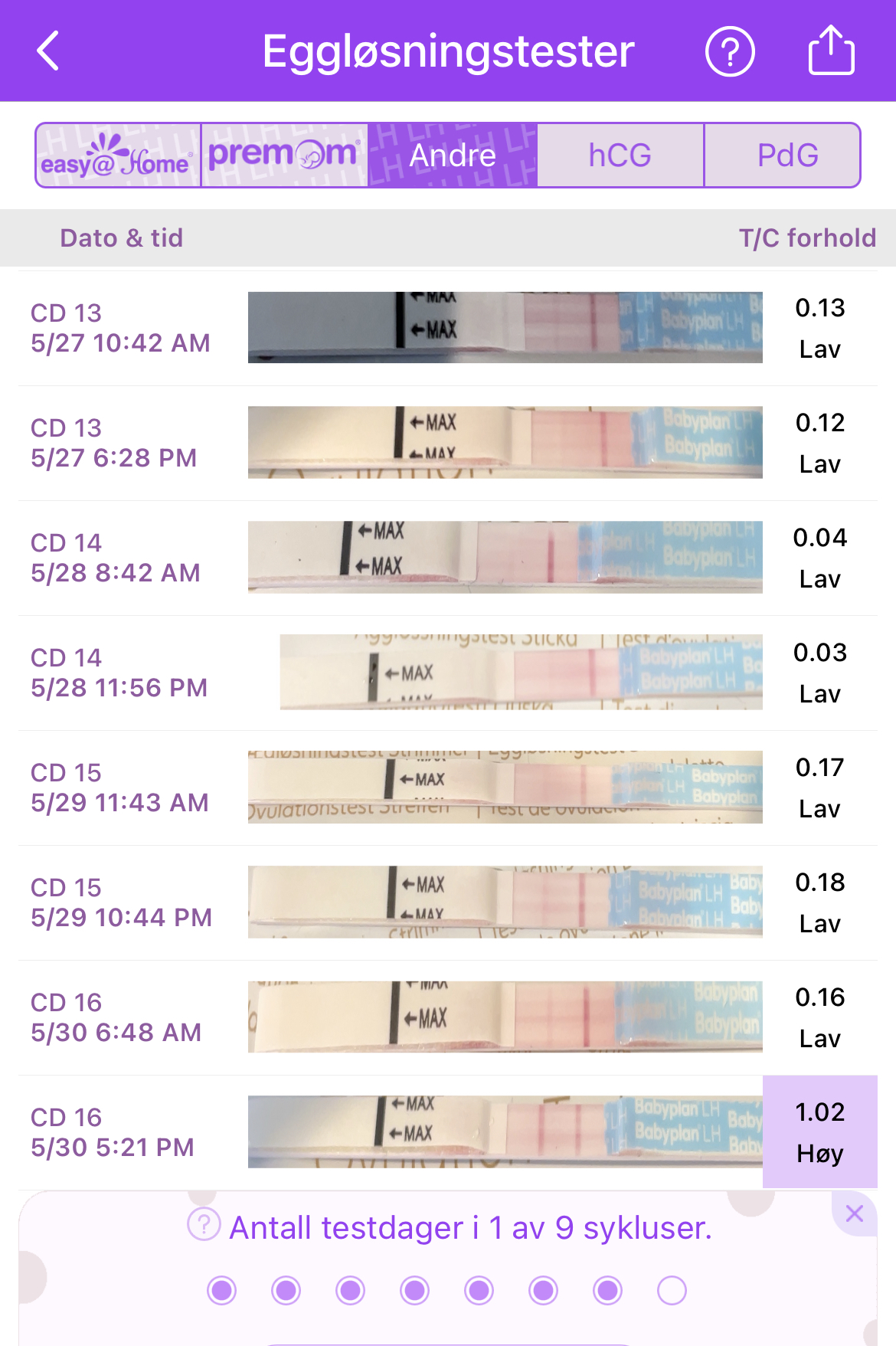The height and width of the screenshot is (1346, 896).
Task: Select the Andre tab
Action: tap(453, 156)
